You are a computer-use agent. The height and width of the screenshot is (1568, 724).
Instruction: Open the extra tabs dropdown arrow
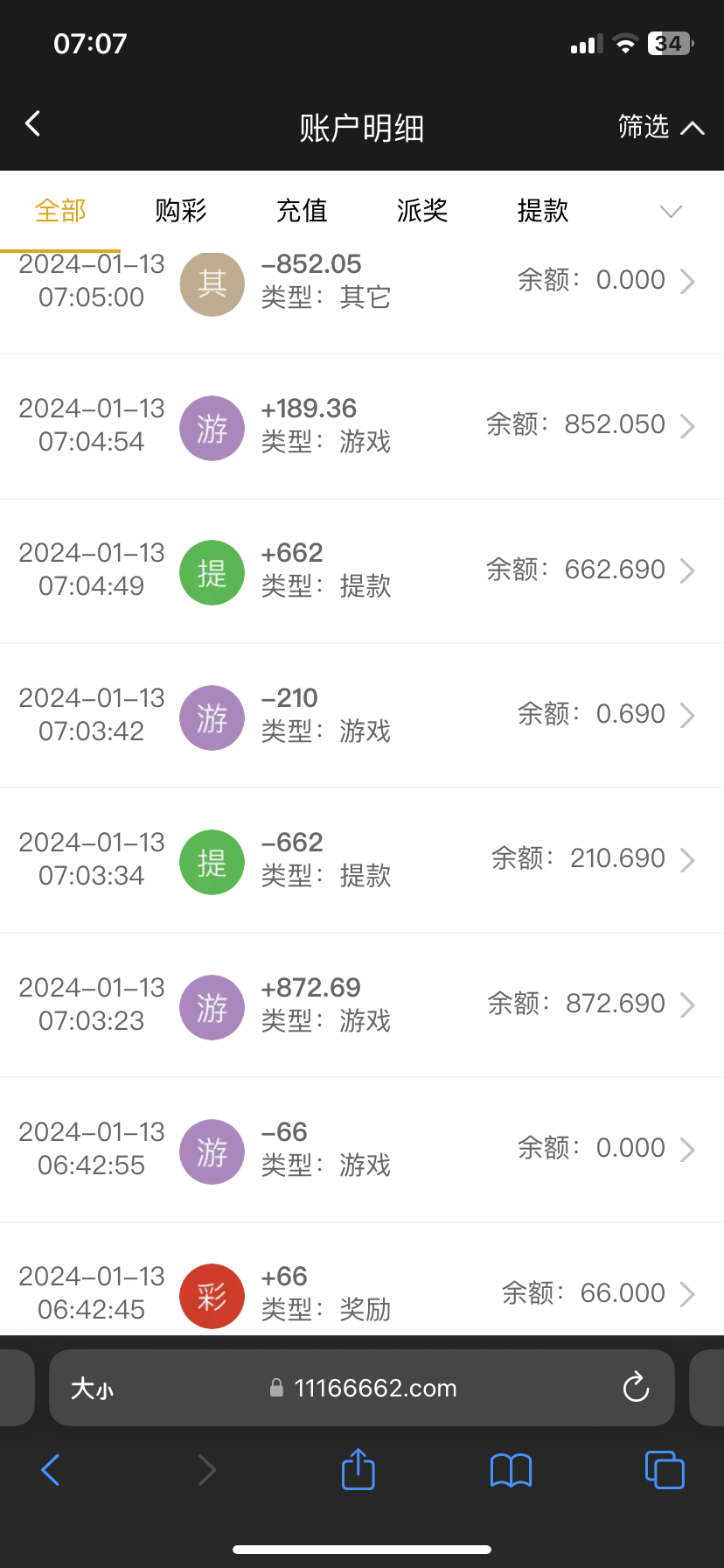pyautogui.click(x=670, y=211)
